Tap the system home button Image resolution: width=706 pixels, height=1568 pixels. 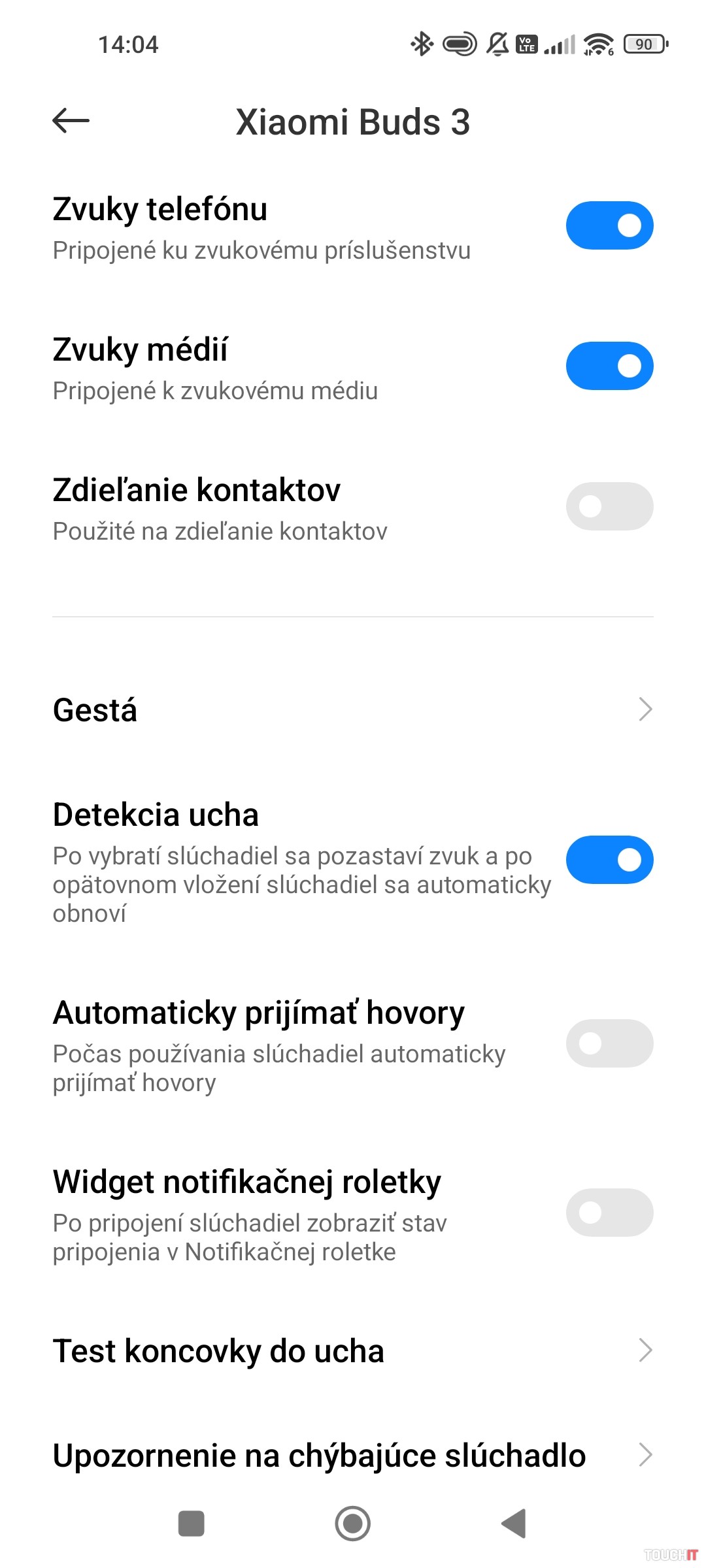pos(353,1524)
